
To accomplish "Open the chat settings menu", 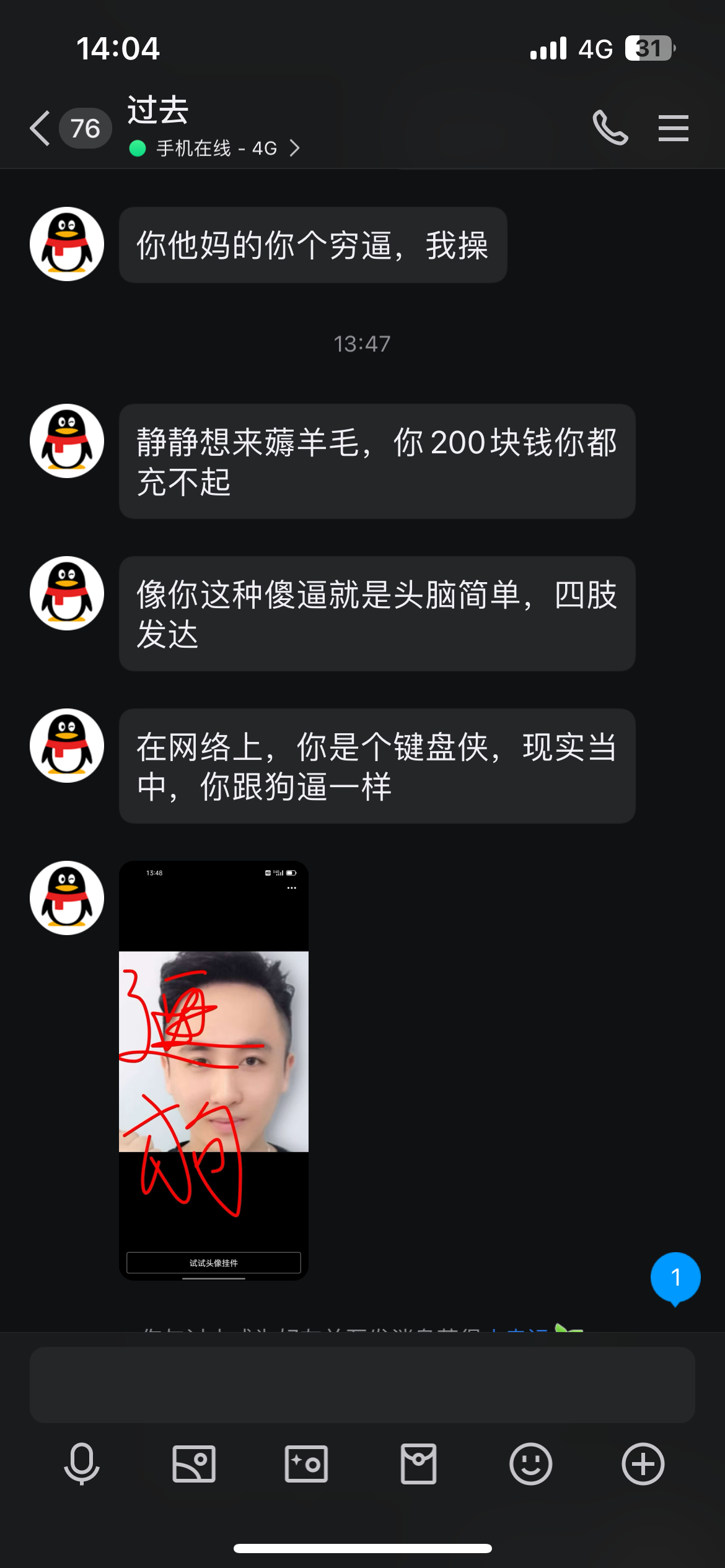I will pyautogui.click(x=673, y=128).
